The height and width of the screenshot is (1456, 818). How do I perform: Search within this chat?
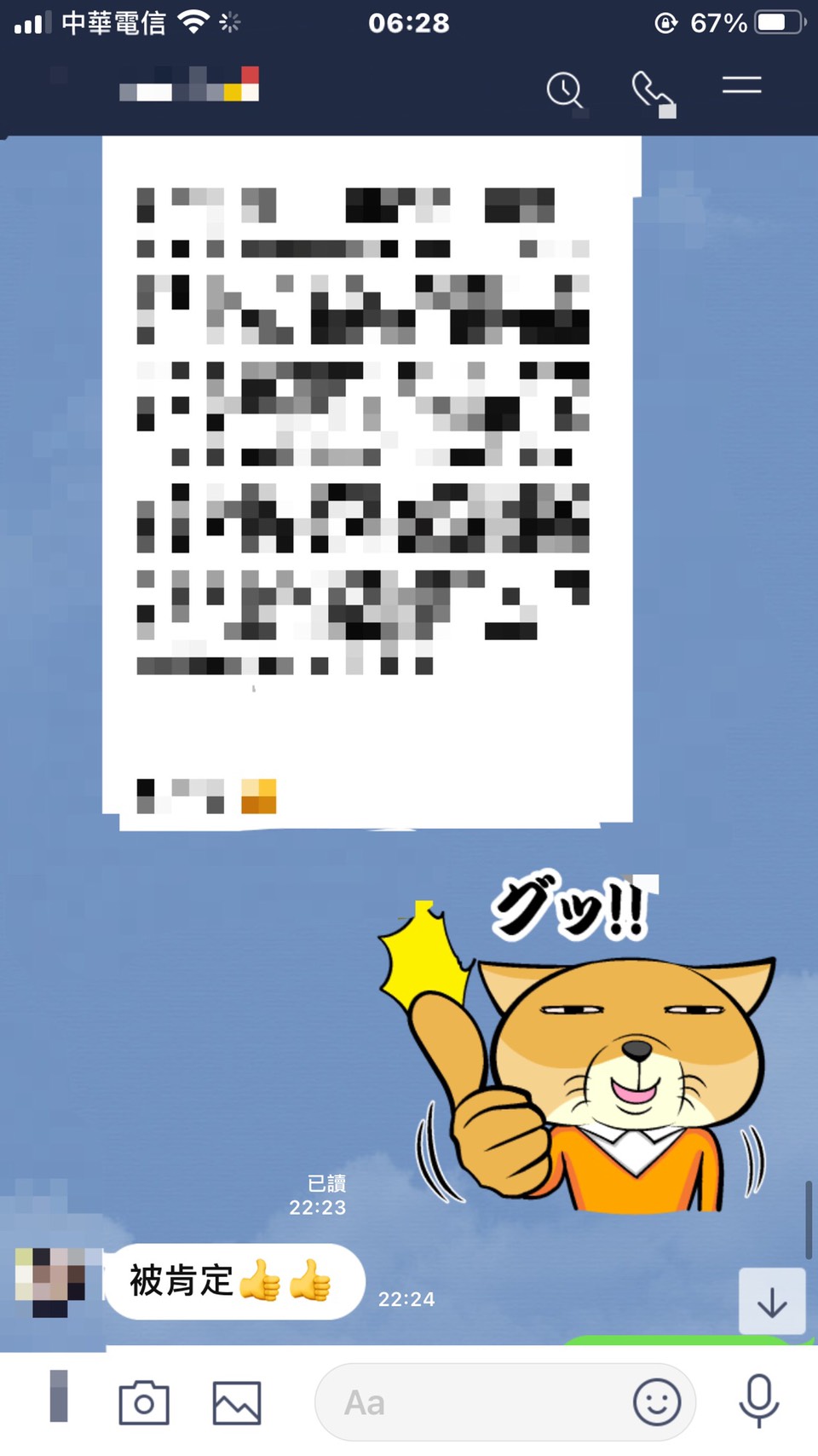565,89
